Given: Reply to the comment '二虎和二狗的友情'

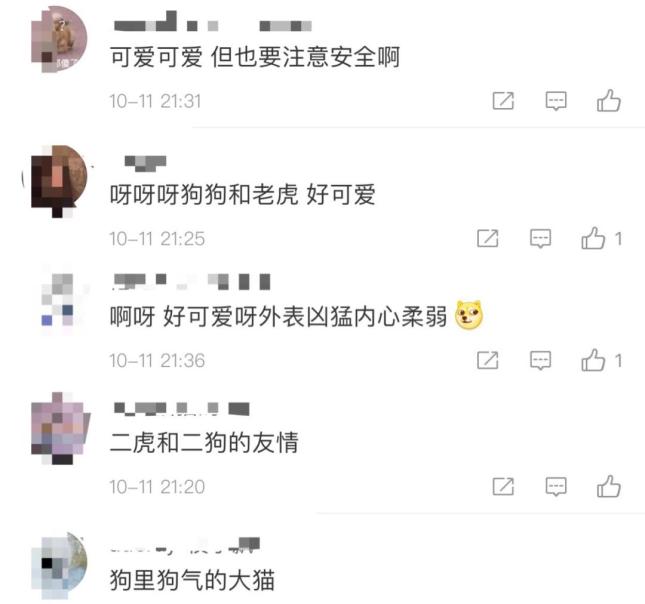Looking at the screenshot, I should [x=556, y=487].
